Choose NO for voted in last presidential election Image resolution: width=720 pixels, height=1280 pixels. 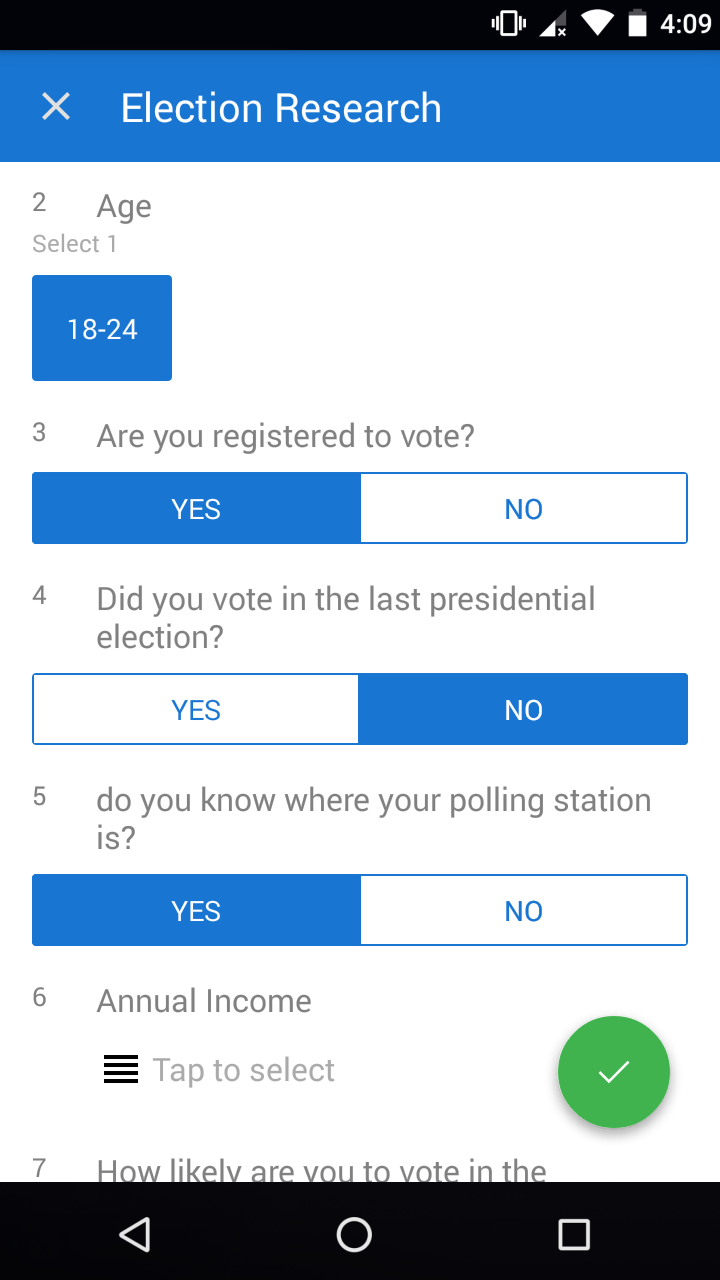pos(524,709)
